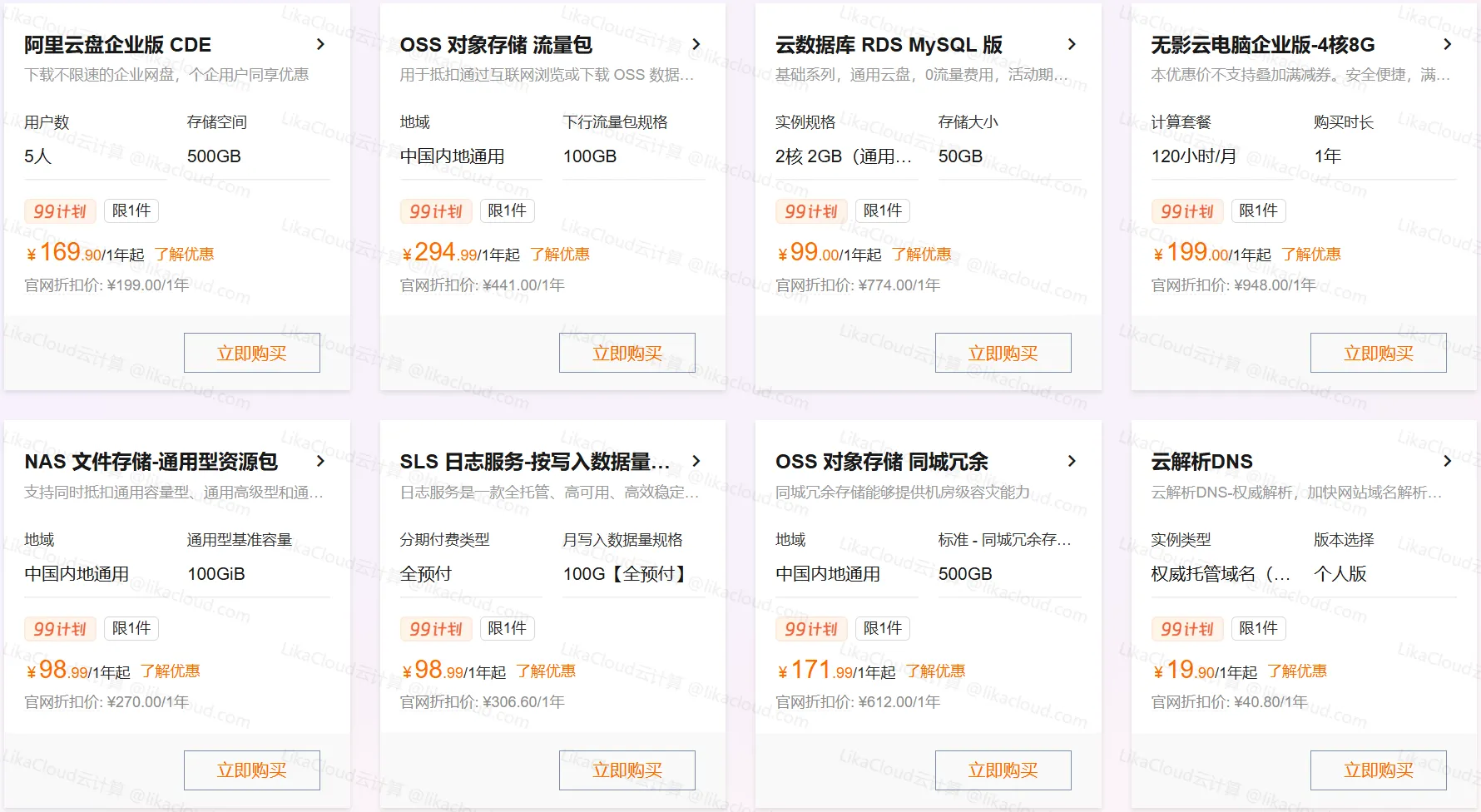Screen dimensions: 1481x812
Task: View 了解优惠 for NAS 文件存储
Action: [x=170, y=671]
